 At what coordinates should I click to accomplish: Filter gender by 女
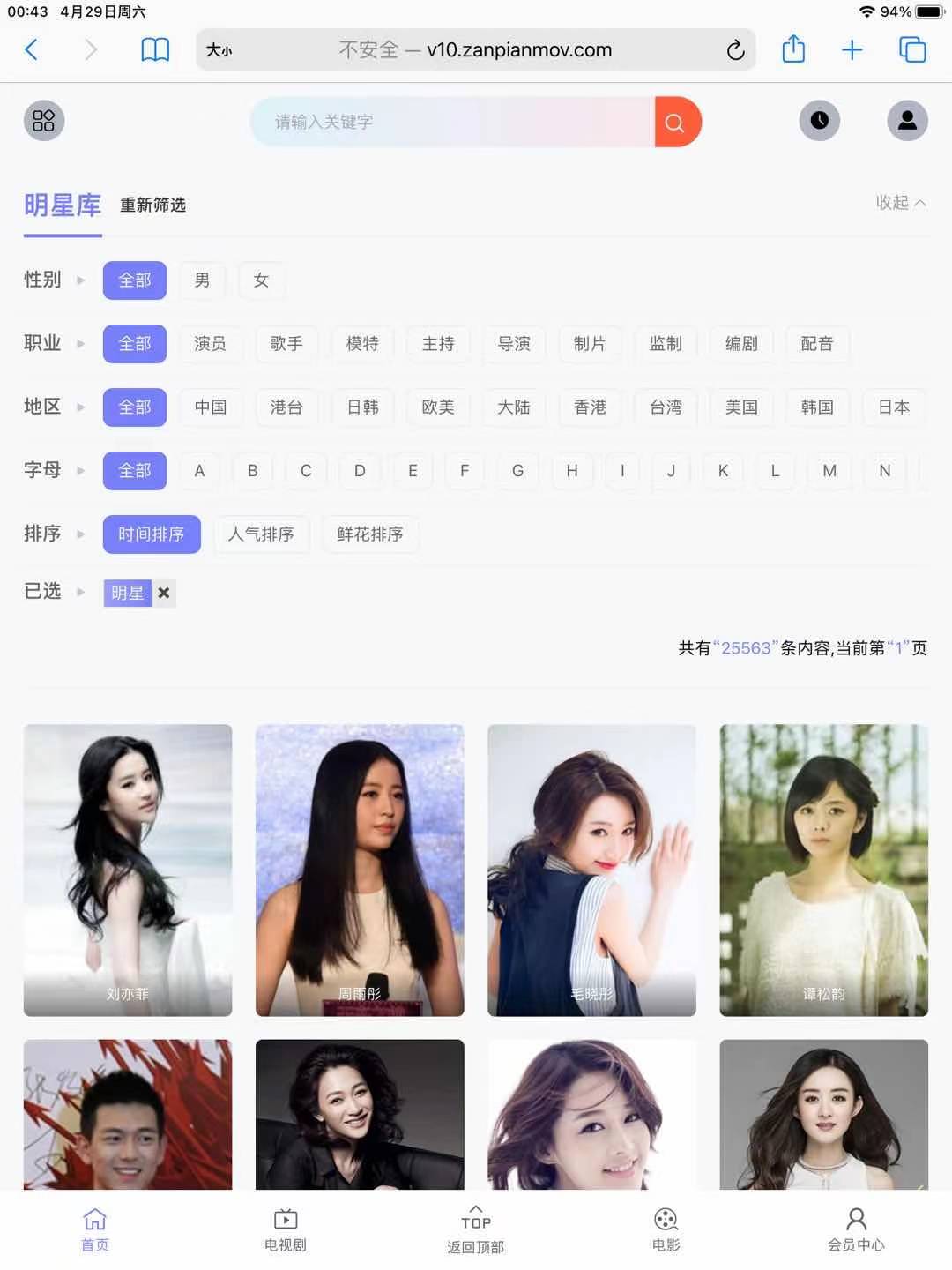(261, 280)
